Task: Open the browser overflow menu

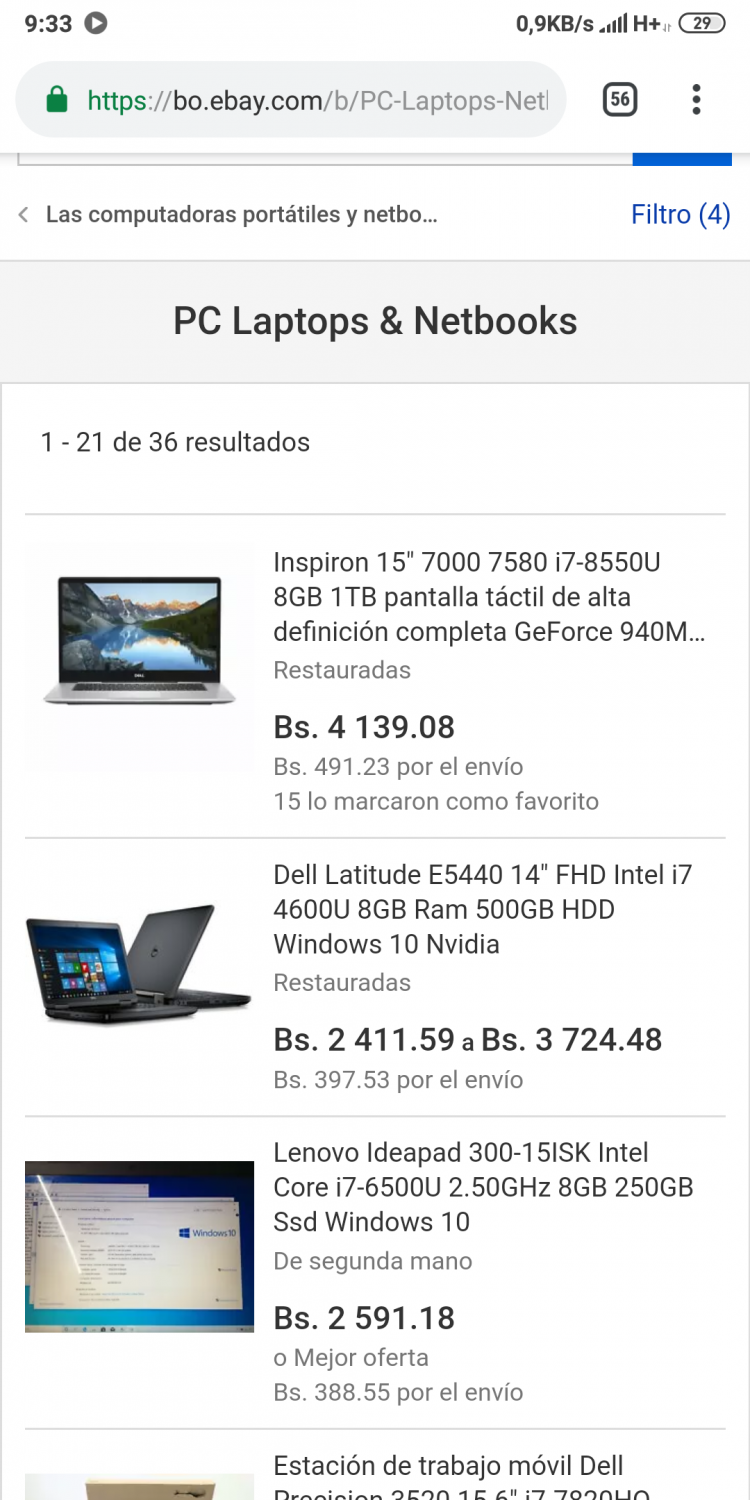Action: coord(696,99)
